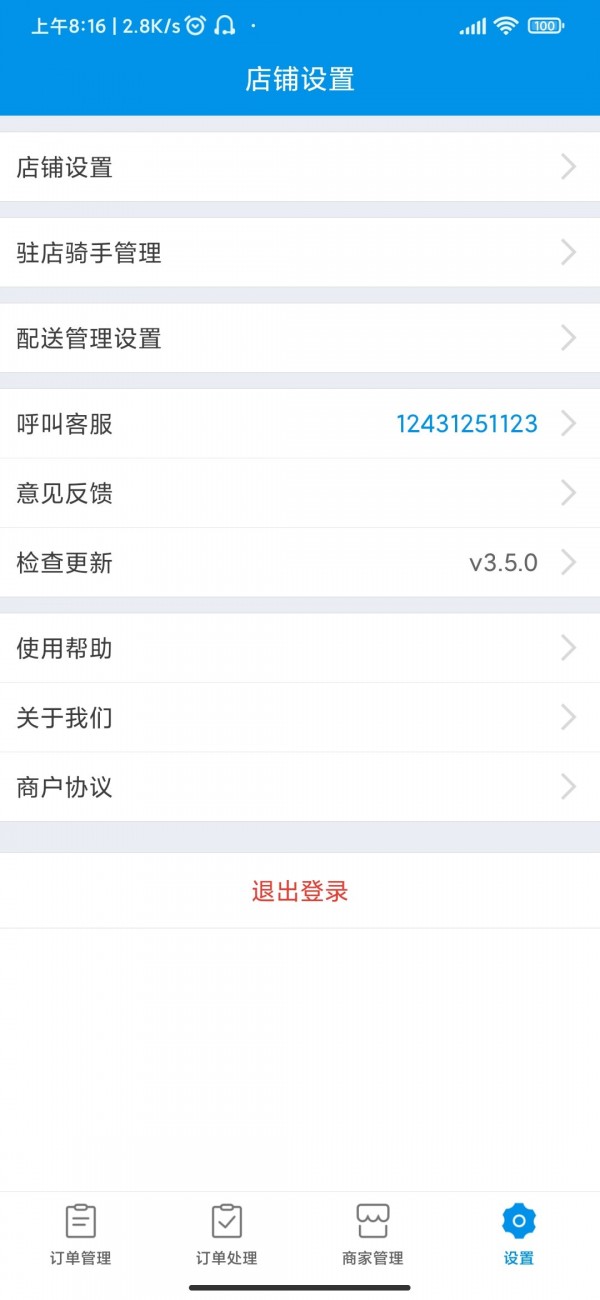
Task: Open 使用帮助 help page
Action: coord(300,648)
